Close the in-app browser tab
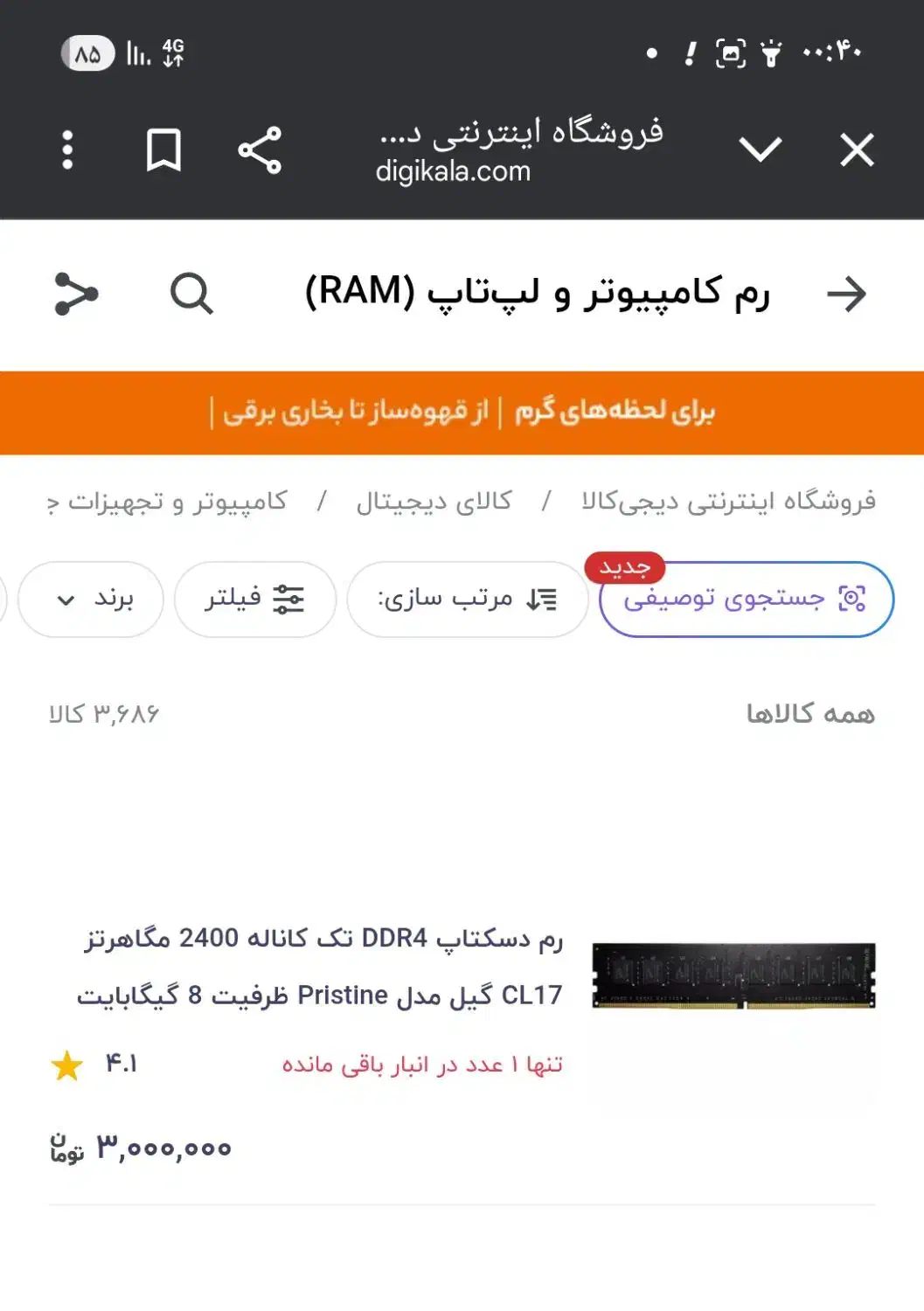The width and height of the screenshot is (924, 1311). pyautogui.click(x=857, y=150)
